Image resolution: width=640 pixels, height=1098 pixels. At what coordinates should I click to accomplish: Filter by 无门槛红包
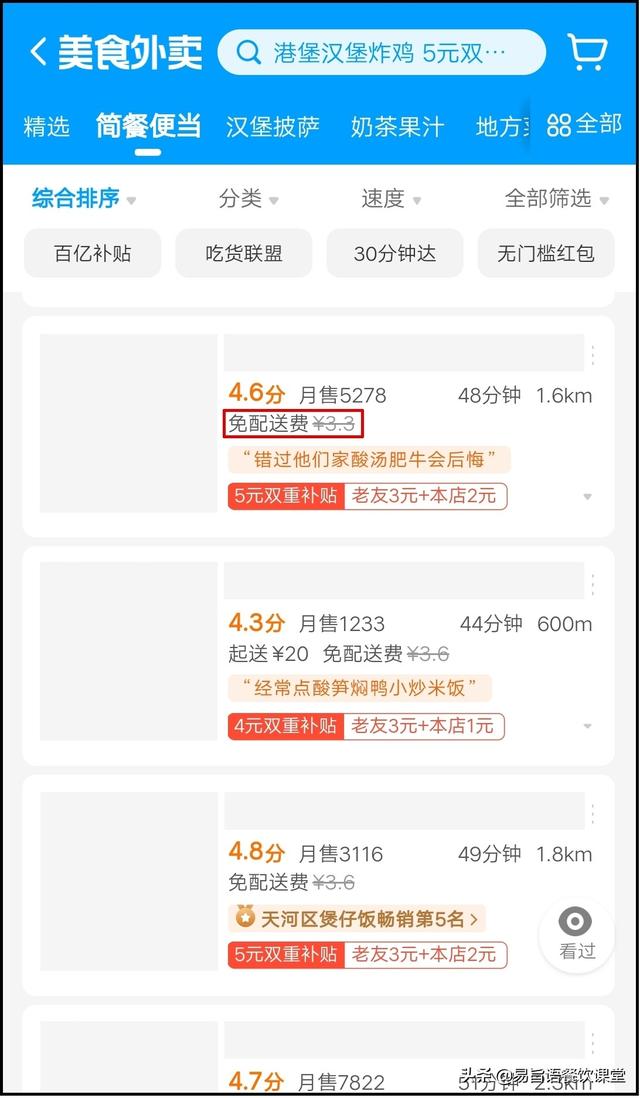pyautogui.click(x=545, y=253)
